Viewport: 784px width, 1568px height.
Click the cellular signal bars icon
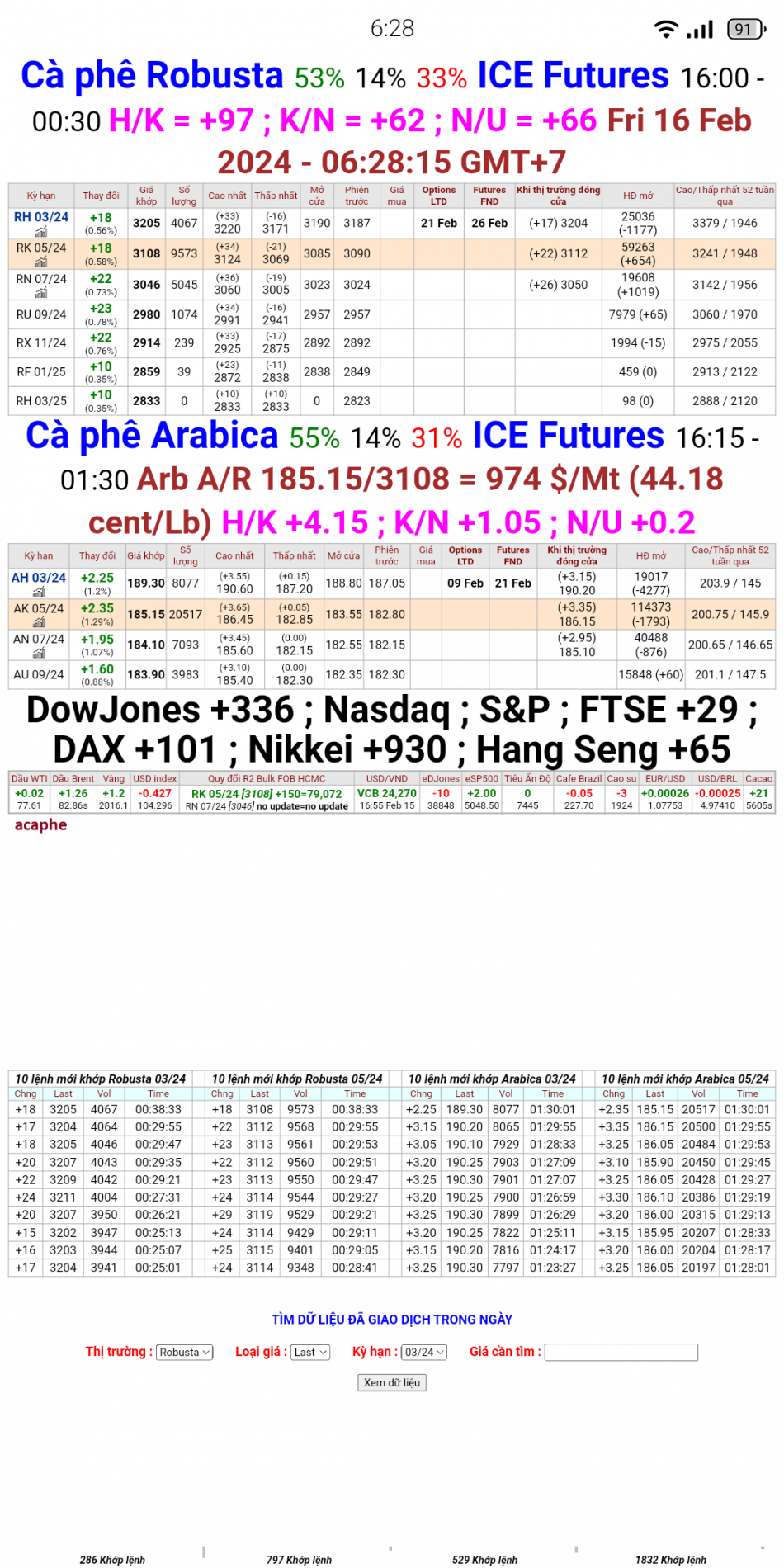point(701,29)
